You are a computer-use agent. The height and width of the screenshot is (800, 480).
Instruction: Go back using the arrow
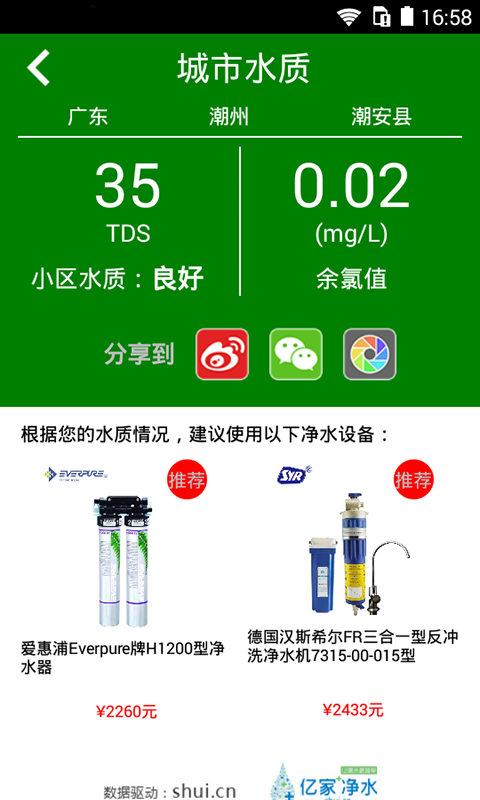(39, 67)
